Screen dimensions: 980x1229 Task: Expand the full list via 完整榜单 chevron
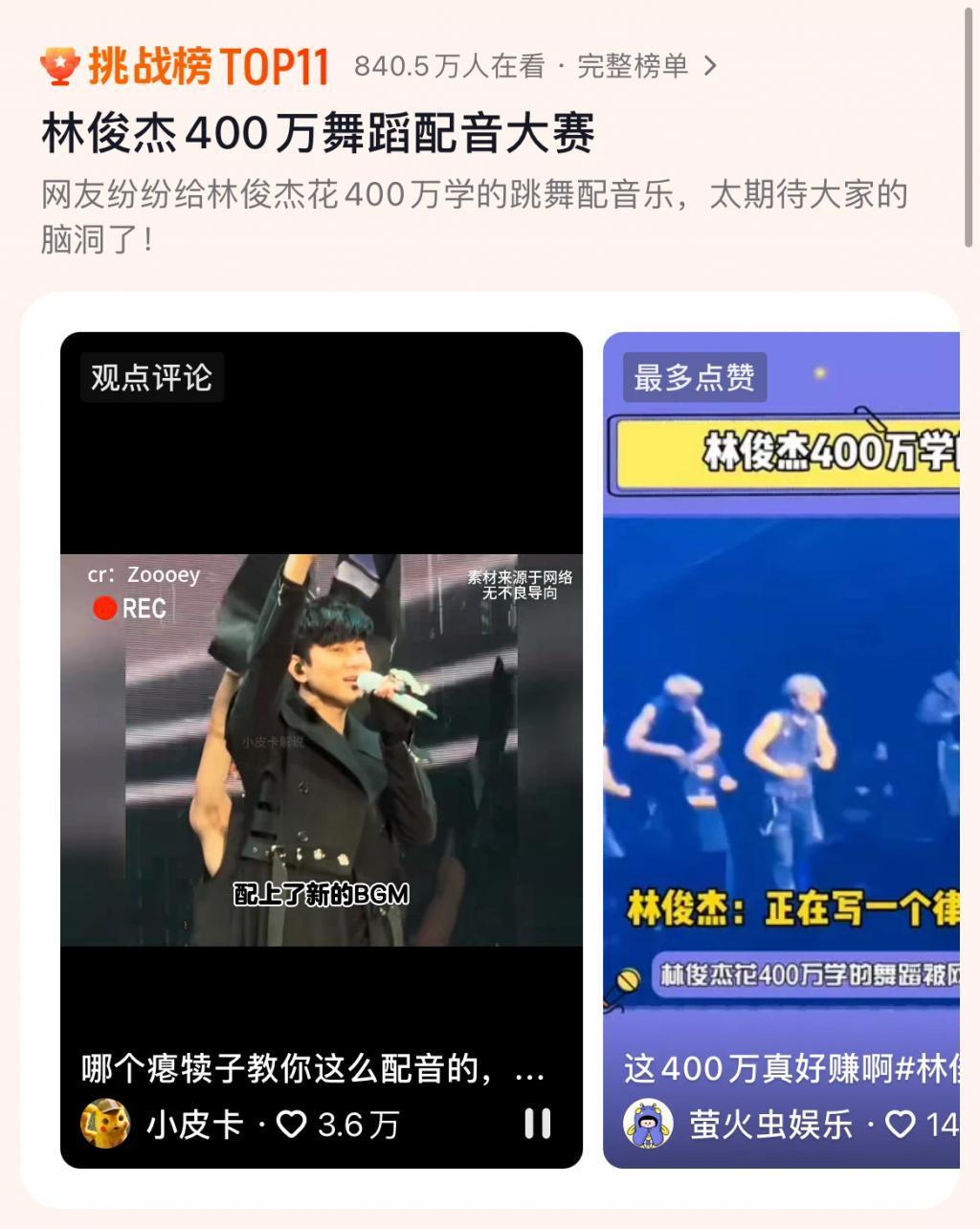click(x=709, y=63)
